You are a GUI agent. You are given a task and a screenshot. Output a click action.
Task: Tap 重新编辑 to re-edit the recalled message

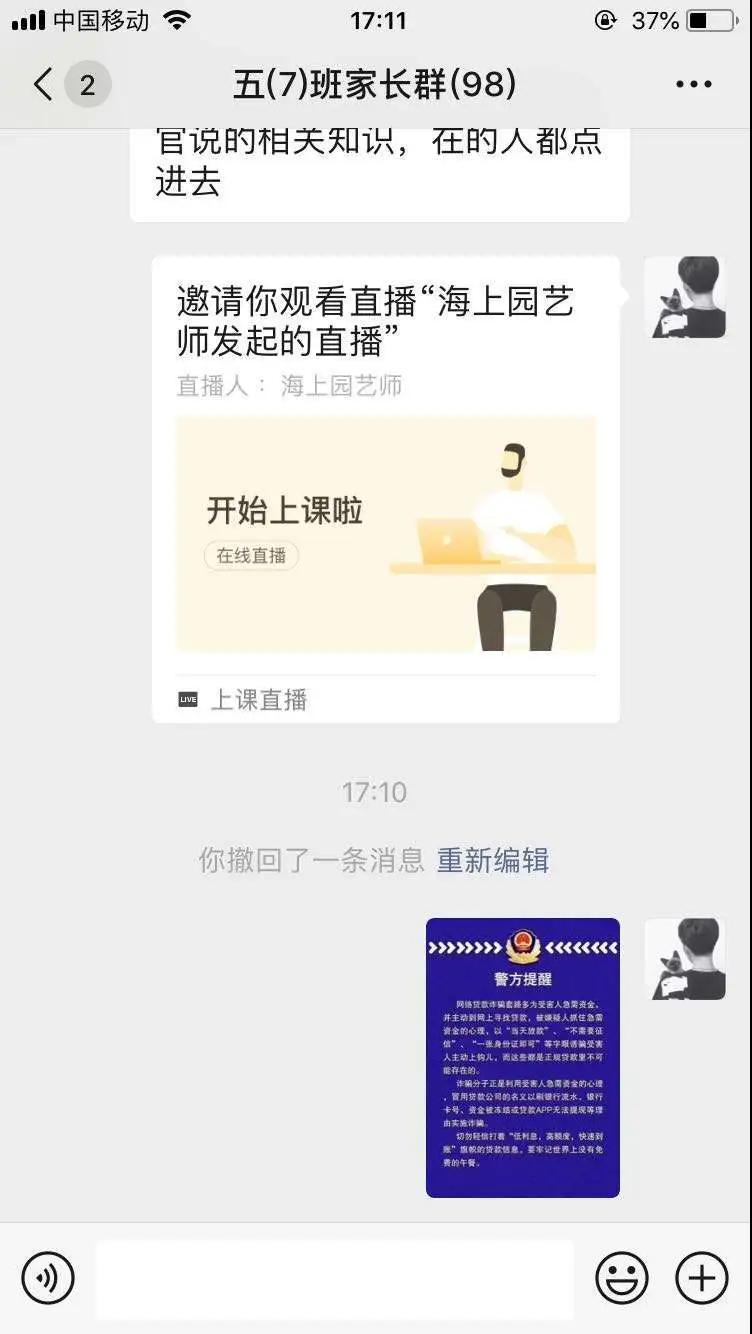492,860
